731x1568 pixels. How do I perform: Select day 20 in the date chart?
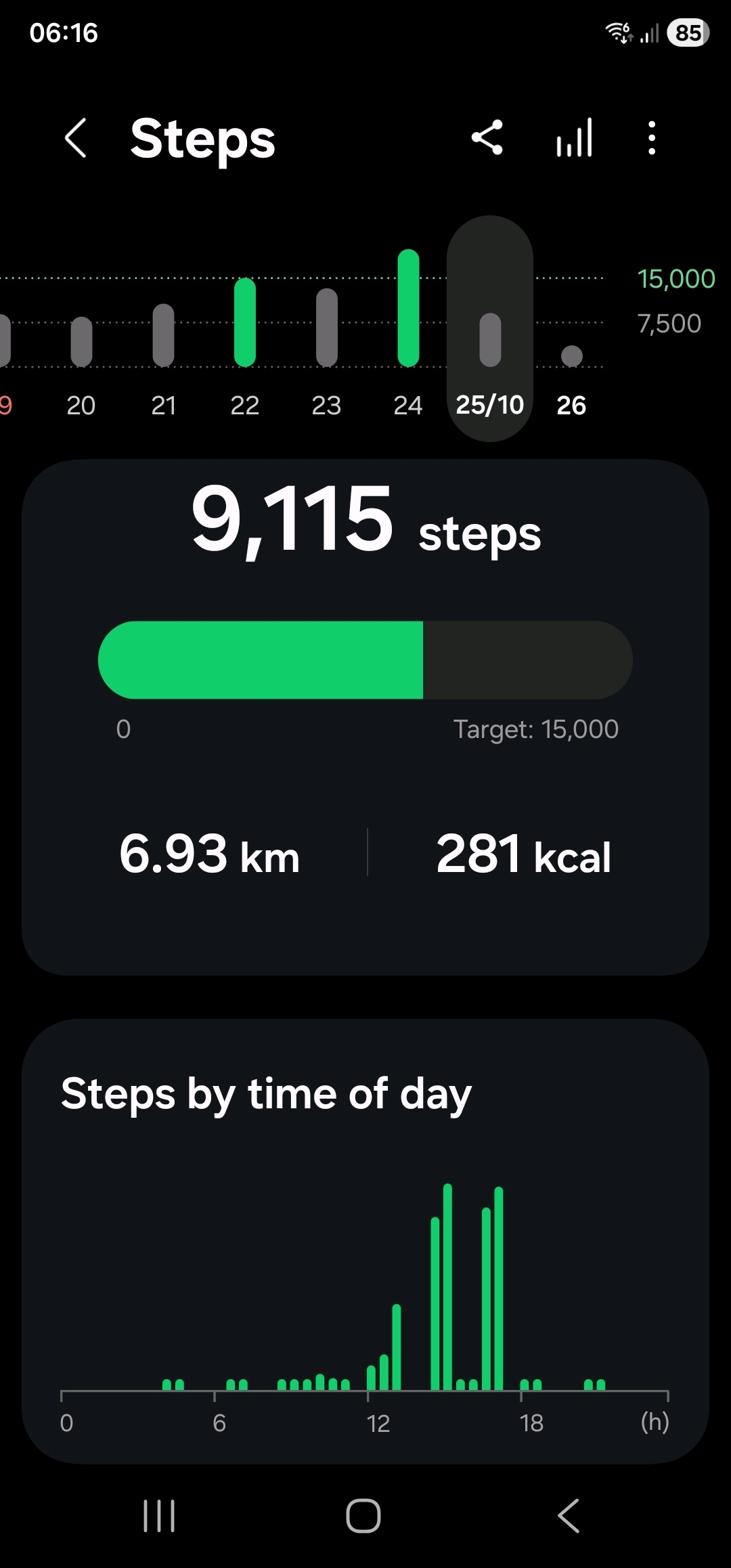pyautogui.click(x=81, y=359)
